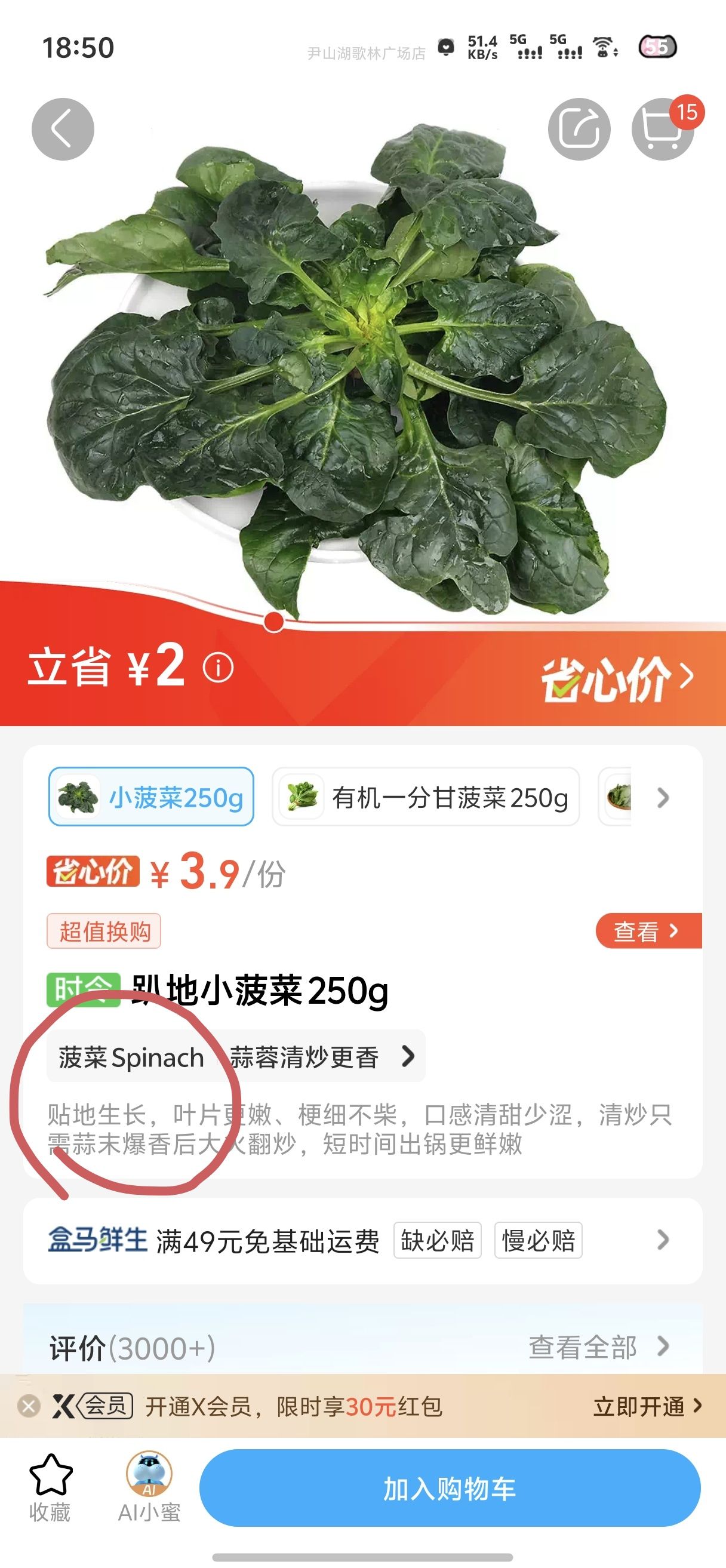Screen dimensions: 726x1568
Task: Tap 立即开通 to activate X membership
Action: click(647, 1407)
